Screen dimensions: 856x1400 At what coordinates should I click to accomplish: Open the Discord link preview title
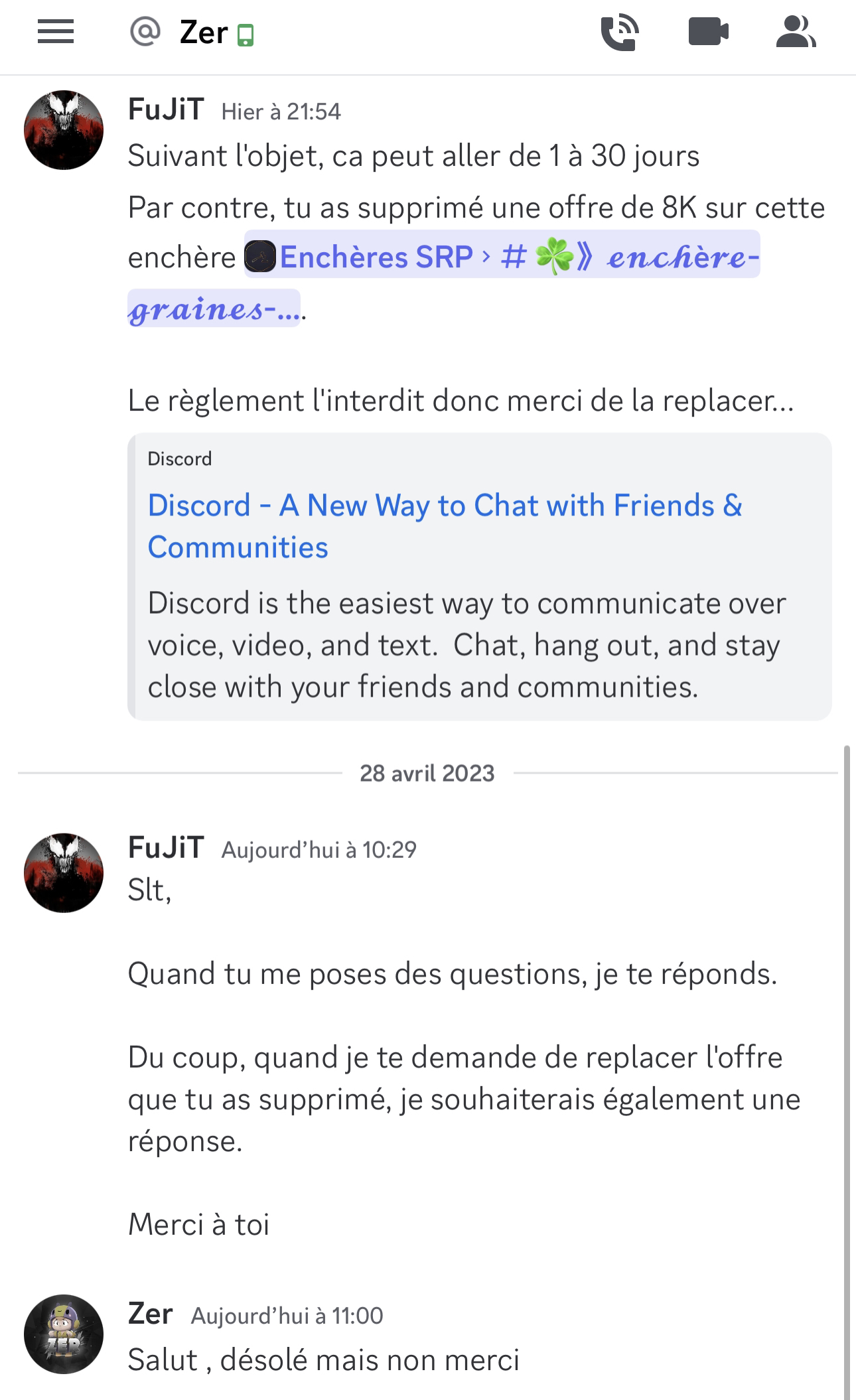[445, 526]
